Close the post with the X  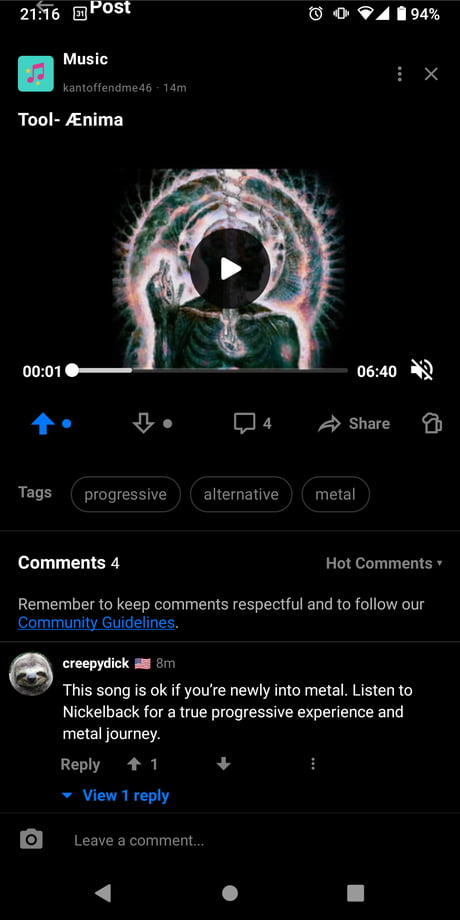pyautogui.click(x=431, y=74)
